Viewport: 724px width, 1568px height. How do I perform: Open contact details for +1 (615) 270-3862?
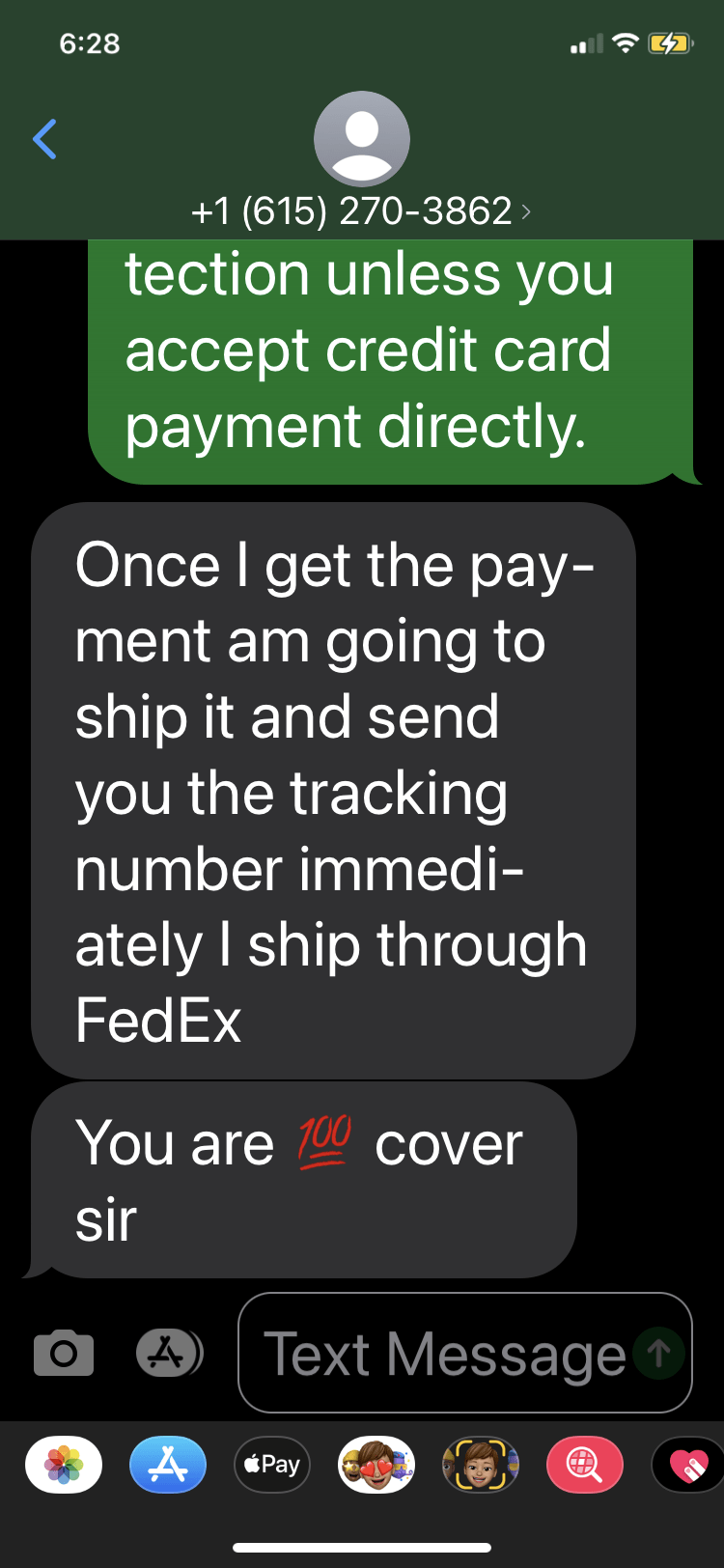tap(361, 210)
